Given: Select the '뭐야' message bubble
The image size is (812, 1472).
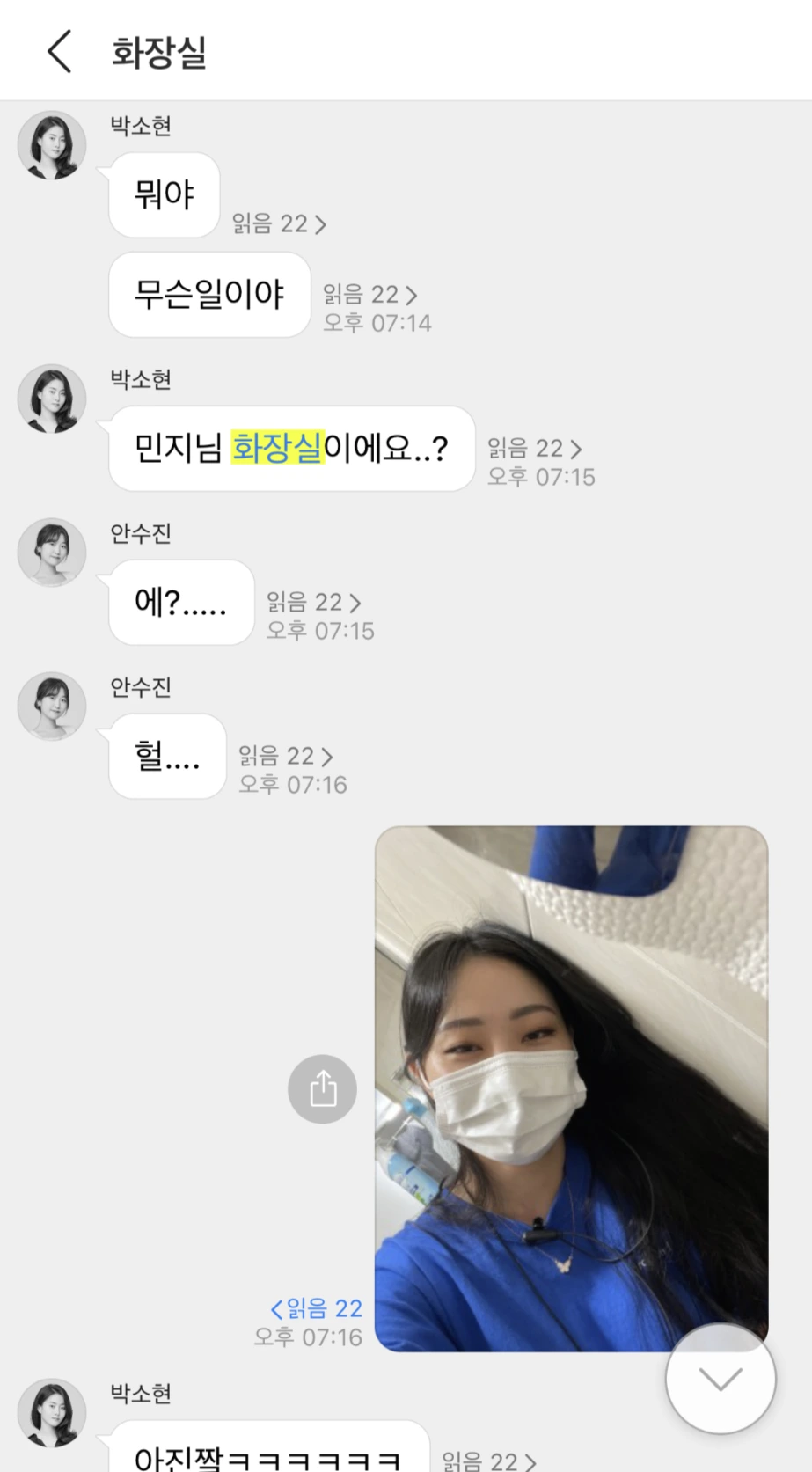Looking at the screenshot, I should [164, 195].
